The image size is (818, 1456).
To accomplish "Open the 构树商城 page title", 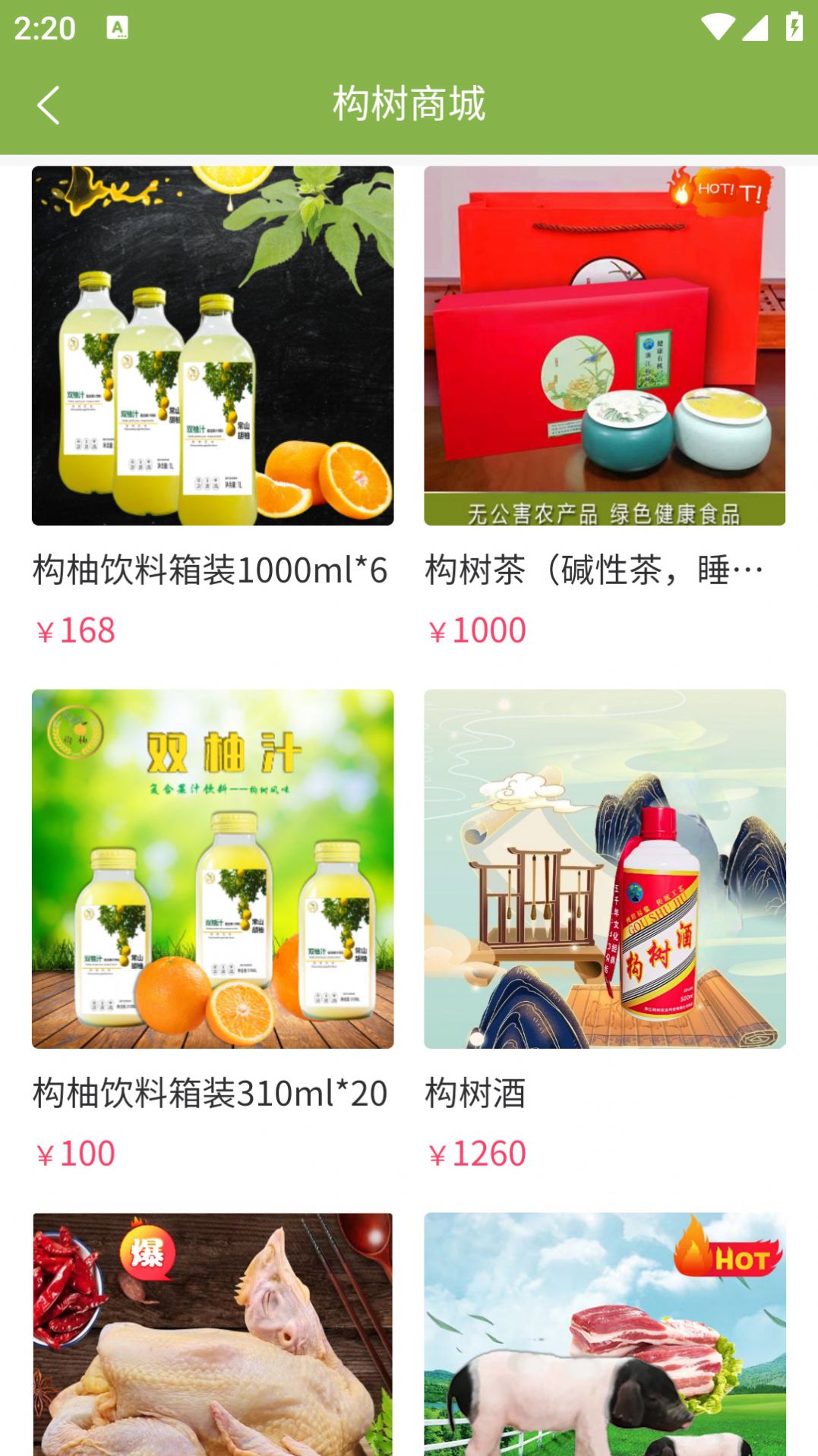I will click(x=409, y=103).
